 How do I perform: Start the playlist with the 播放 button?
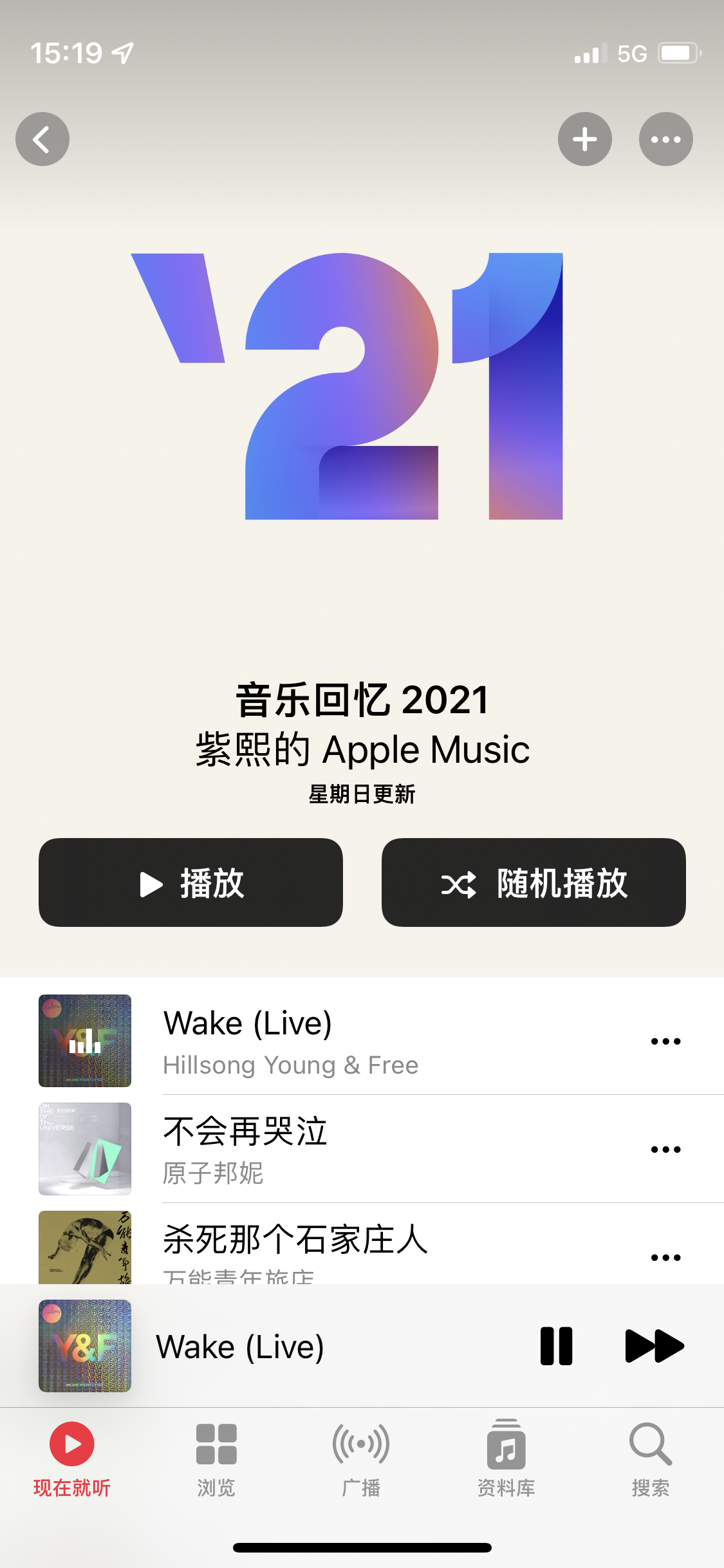(190, 882)
